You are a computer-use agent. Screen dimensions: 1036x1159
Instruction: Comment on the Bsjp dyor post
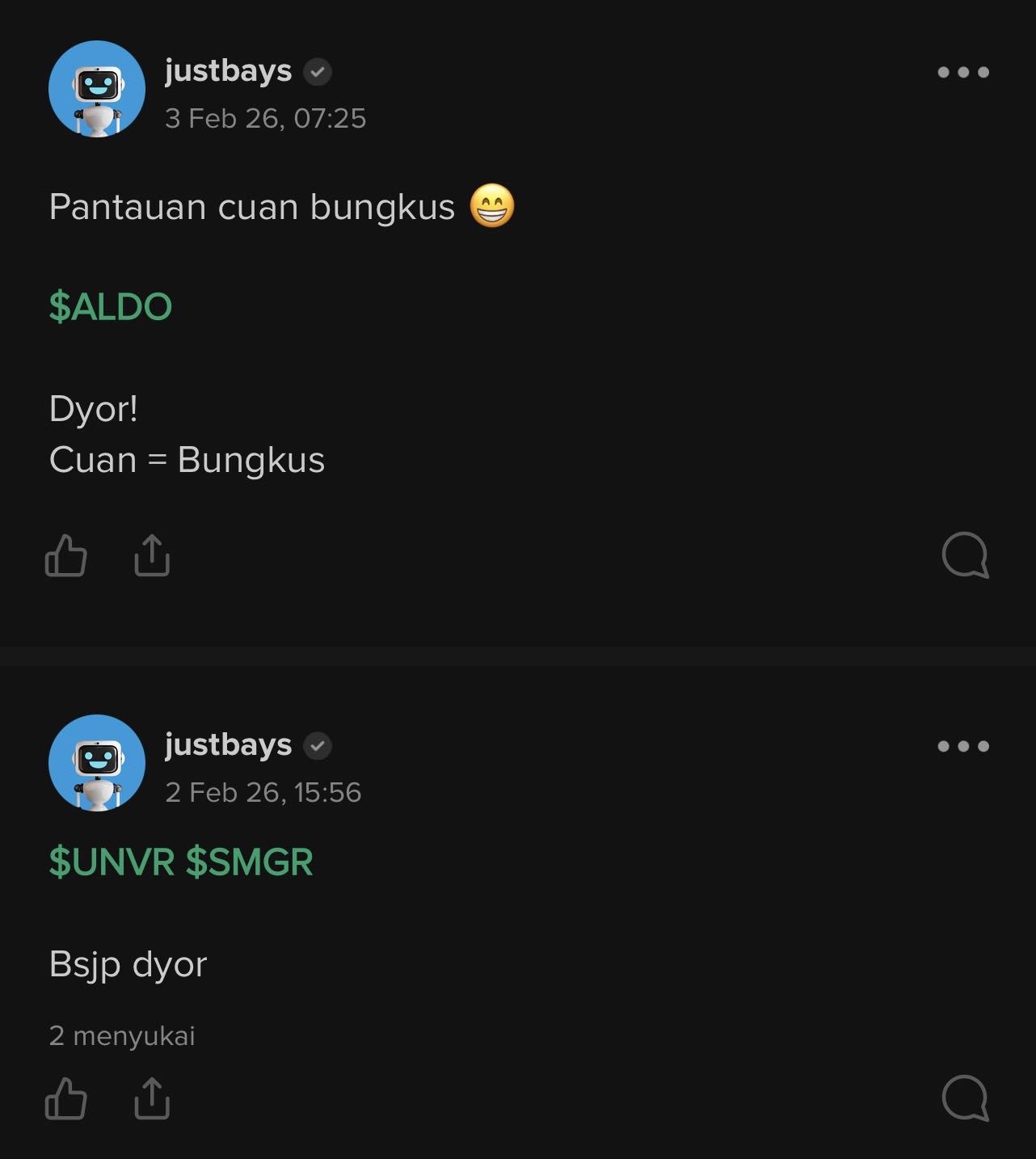965,1098
